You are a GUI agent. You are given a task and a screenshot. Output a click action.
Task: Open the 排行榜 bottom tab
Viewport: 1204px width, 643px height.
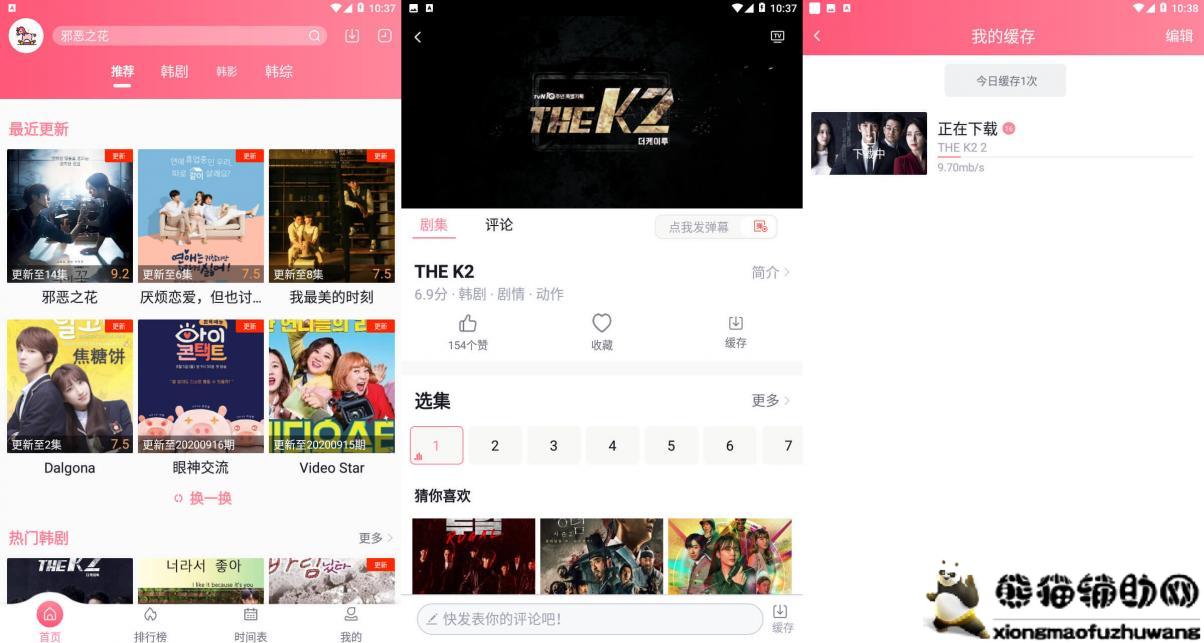[x=150, y=623]
